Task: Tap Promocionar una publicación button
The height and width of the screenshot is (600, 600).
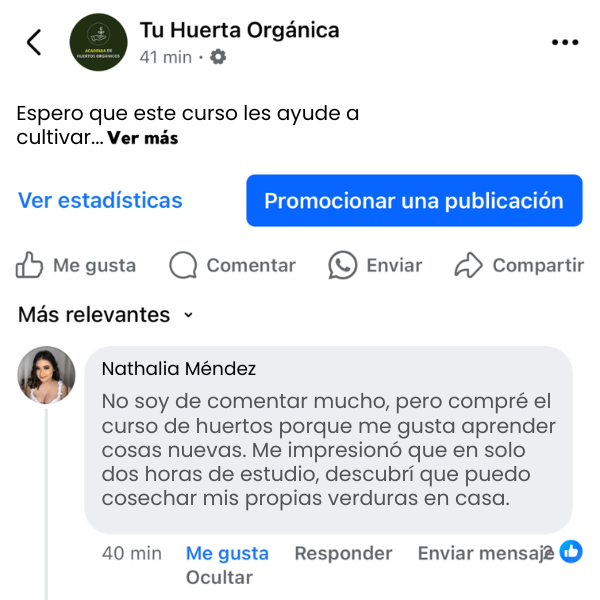Action: coord(414,201)
